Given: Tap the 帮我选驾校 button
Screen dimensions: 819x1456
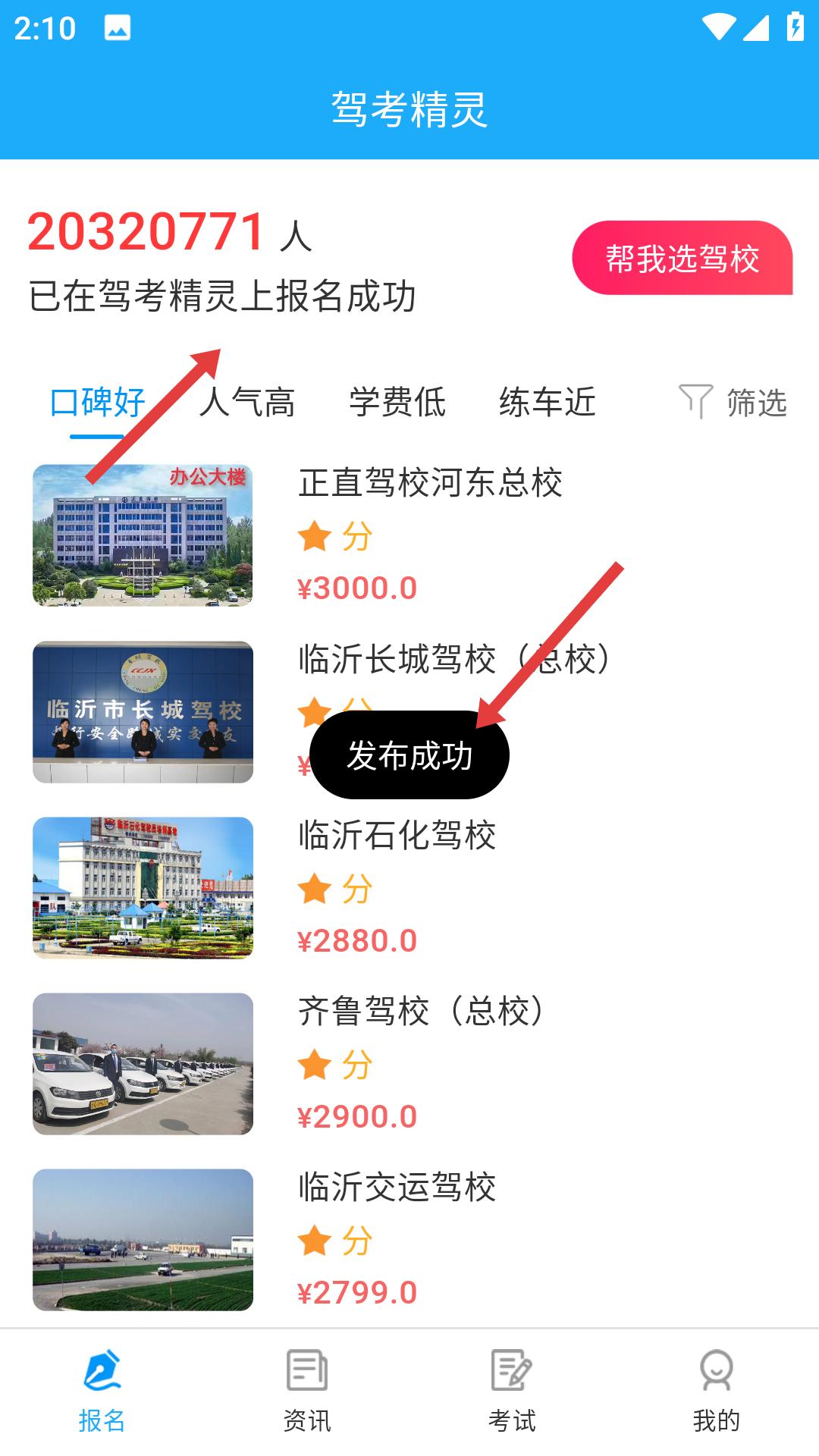Looking at the screenshot, I should pos(682,259).
